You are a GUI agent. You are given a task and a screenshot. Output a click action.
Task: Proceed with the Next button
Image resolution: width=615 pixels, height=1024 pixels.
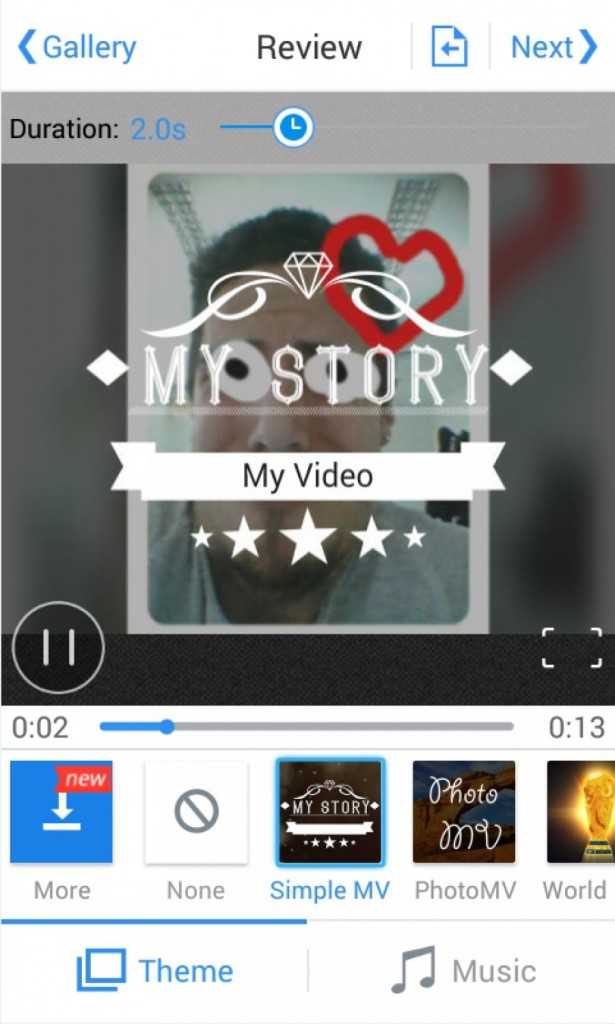click(x=553, y=47)
